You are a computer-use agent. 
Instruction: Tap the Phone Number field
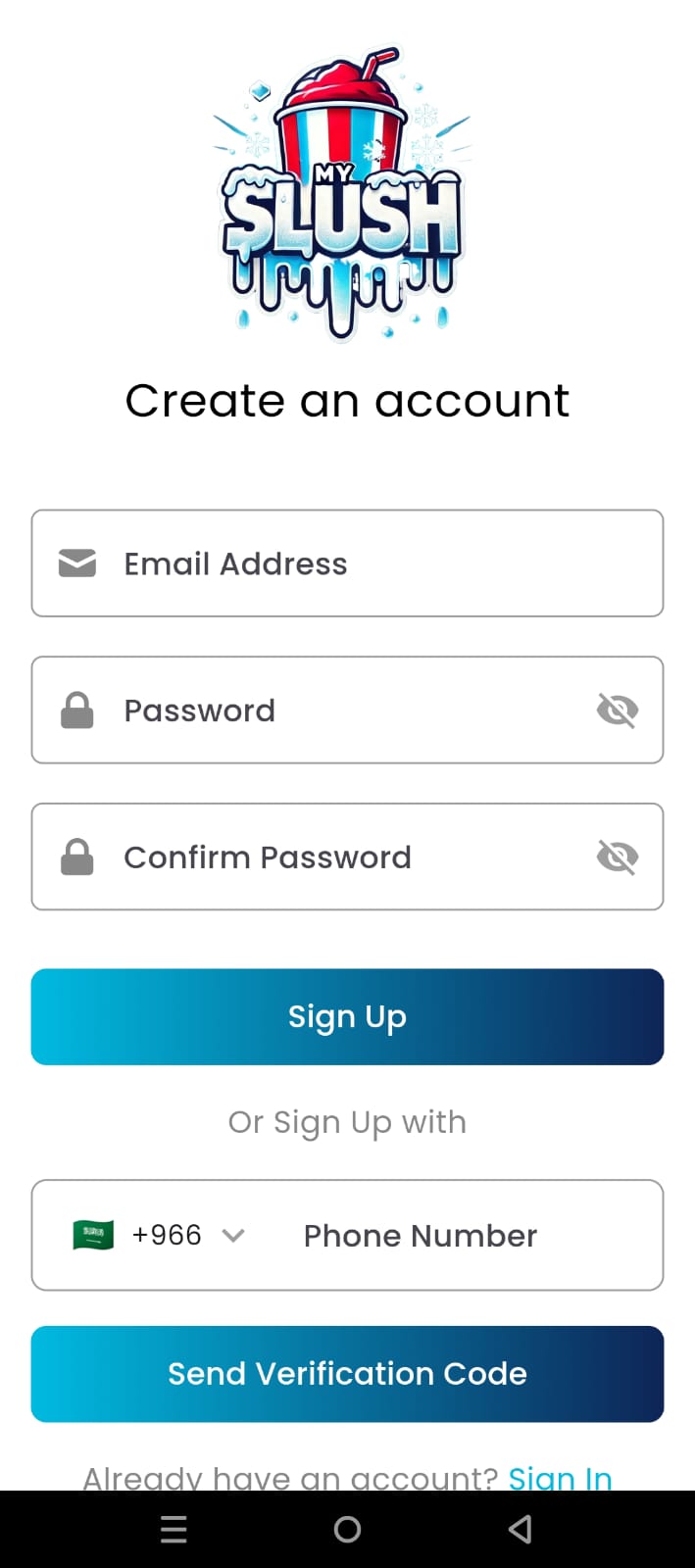coord(461,1236)
